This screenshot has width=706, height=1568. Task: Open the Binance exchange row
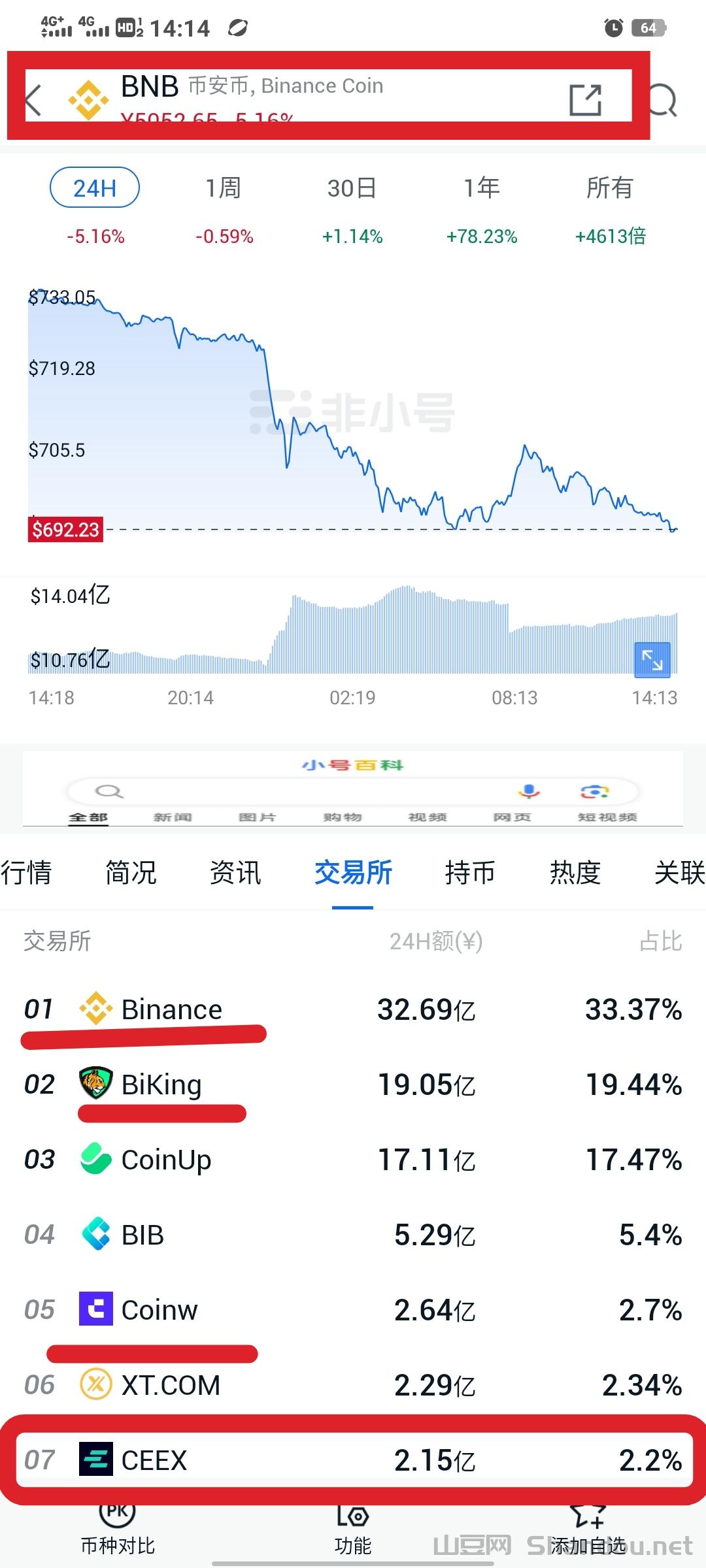tap(353, 1009)
